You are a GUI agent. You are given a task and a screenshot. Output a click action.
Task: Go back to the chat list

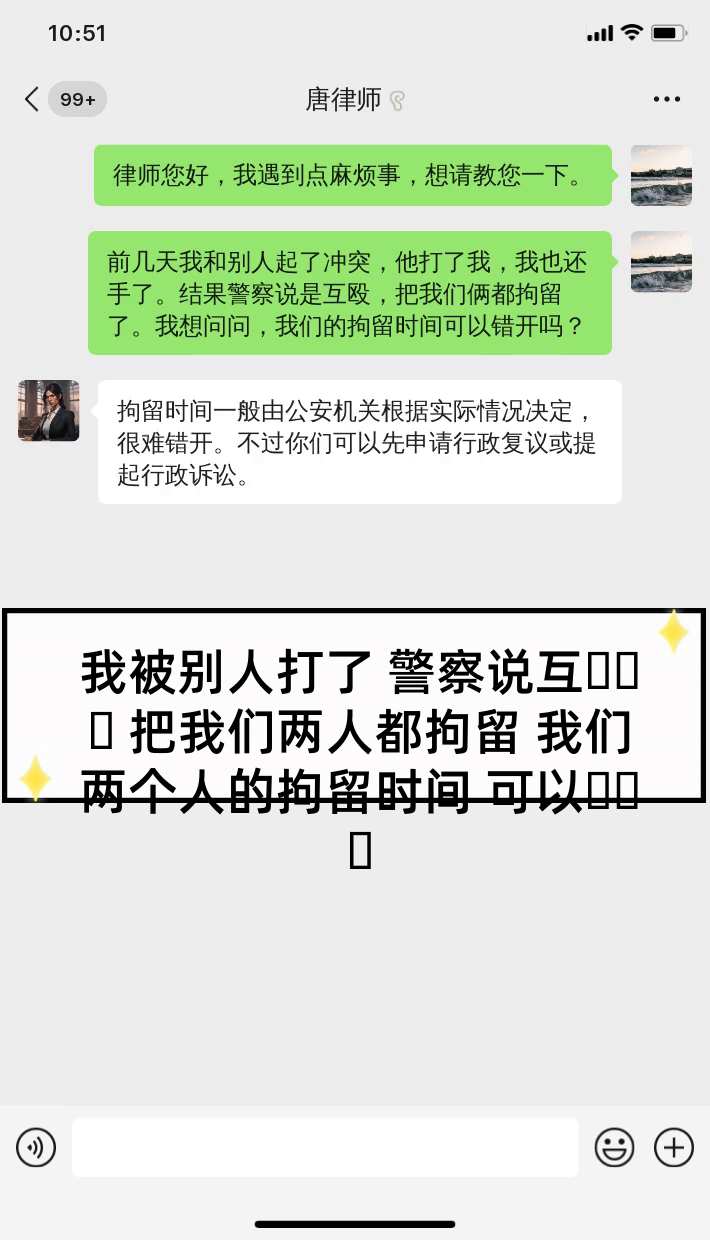pos(33,99)
